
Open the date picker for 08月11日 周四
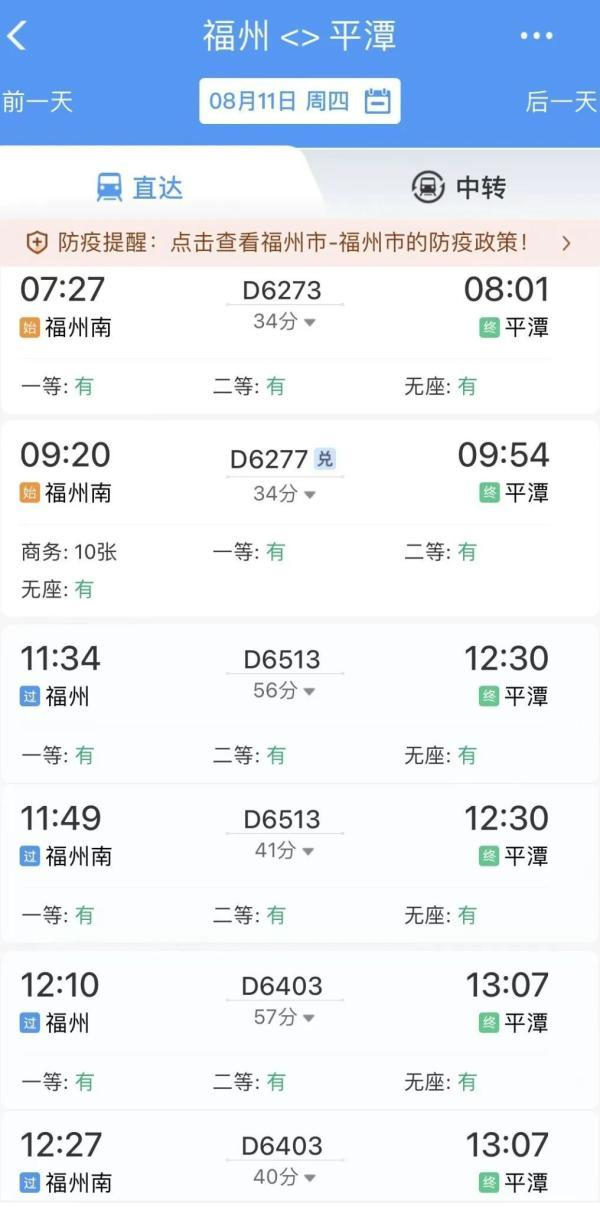point(299,101)
